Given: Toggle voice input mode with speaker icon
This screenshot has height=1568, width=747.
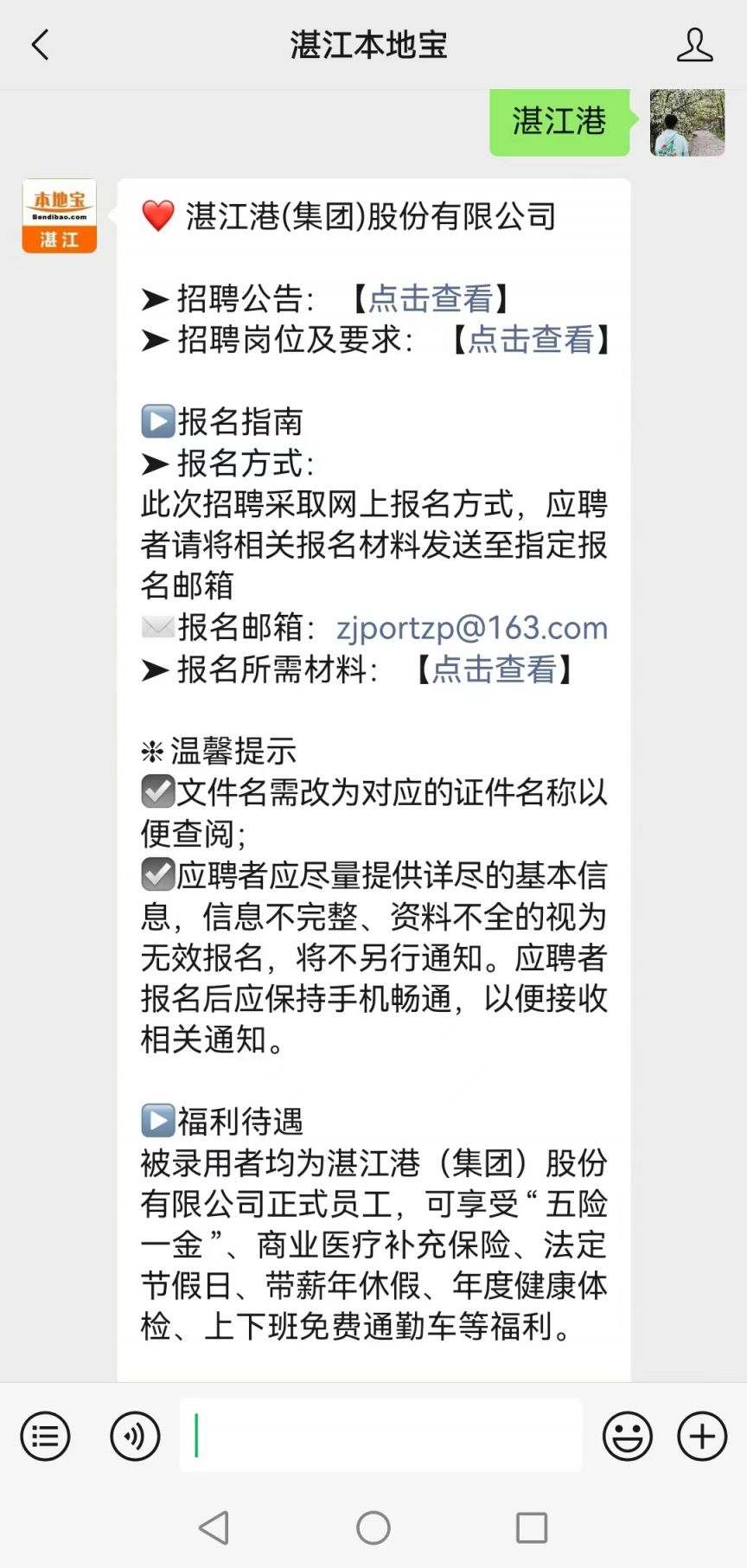Looking at the screenshot, I should click(x=135, y=1436).
